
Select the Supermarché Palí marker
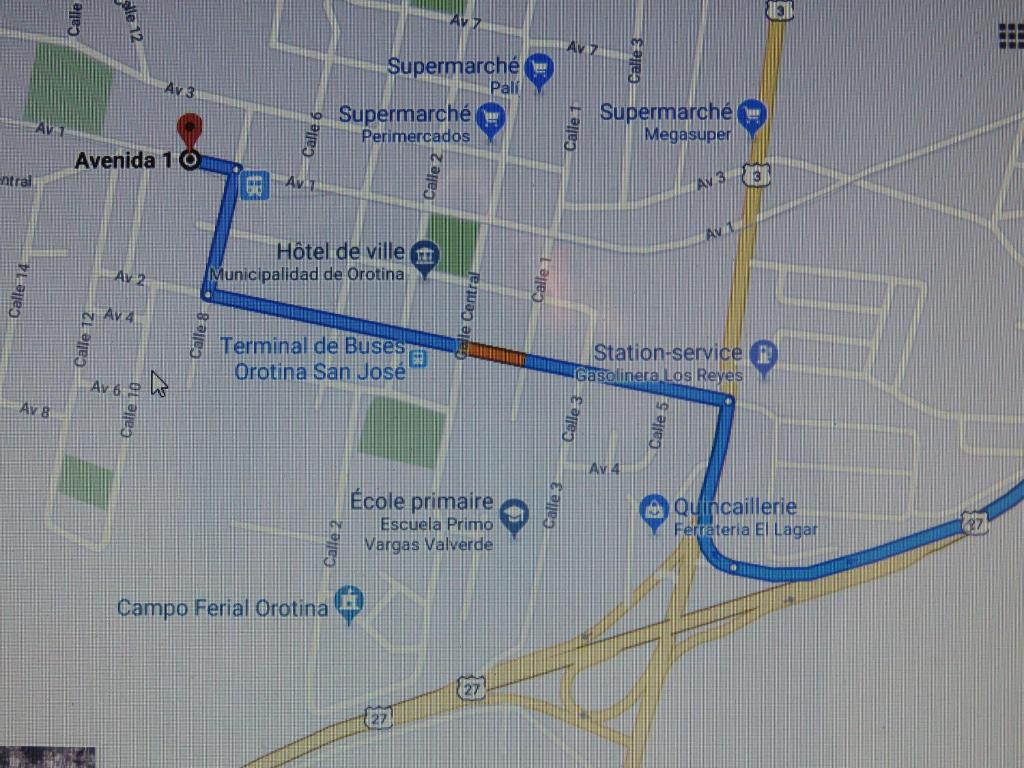tap(540, 71)
